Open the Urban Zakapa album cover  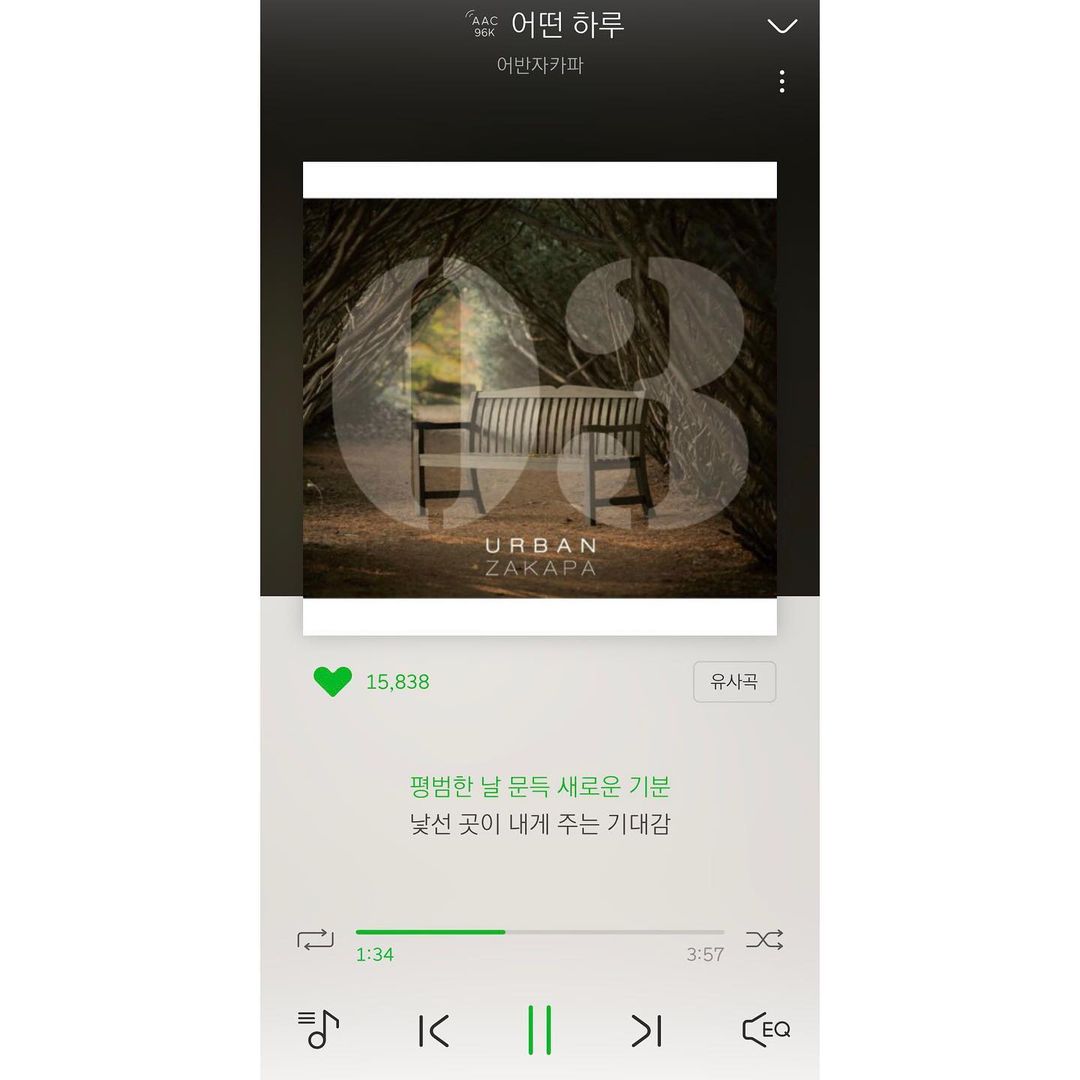click(540, 398)
